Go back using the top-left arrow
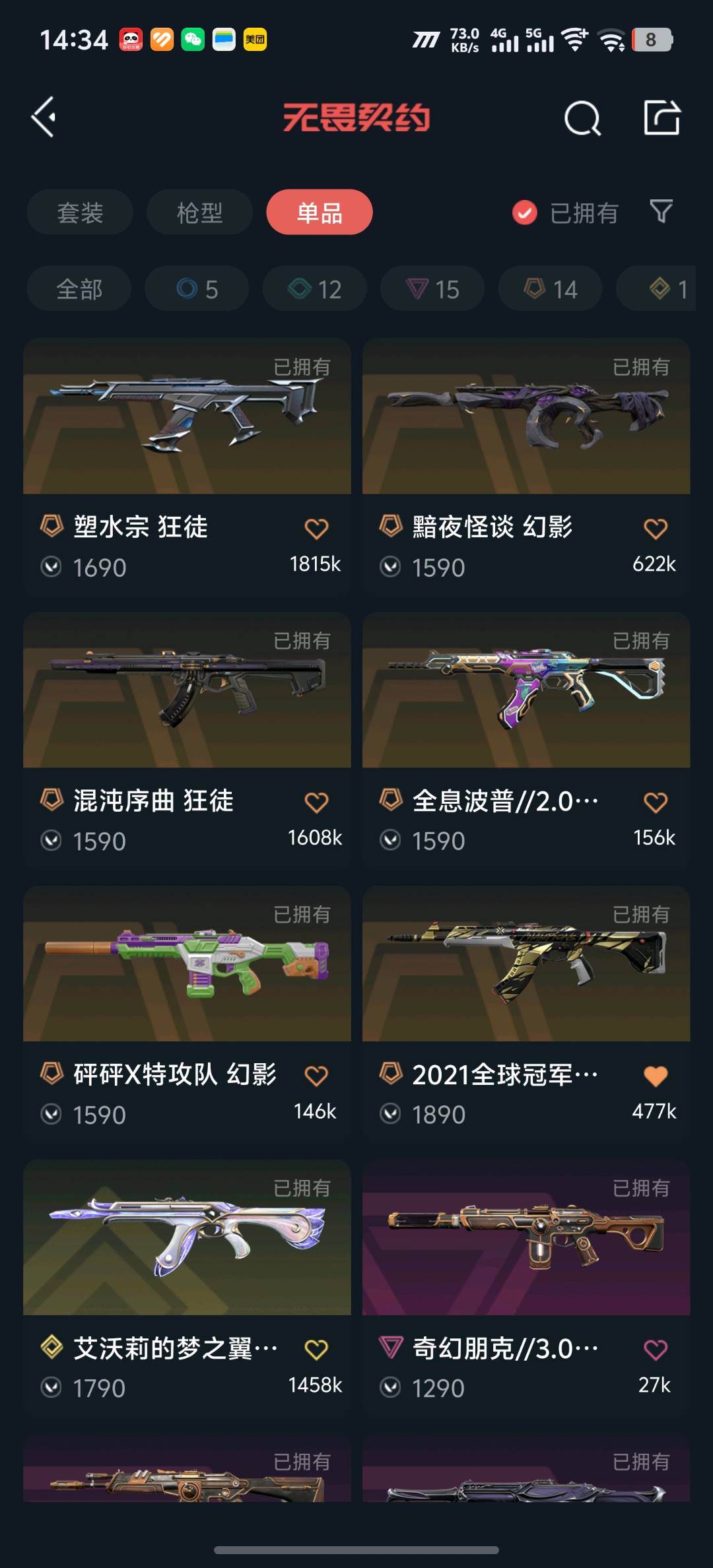The height and width of the screenshot is (1568, 713). (44, 118)
